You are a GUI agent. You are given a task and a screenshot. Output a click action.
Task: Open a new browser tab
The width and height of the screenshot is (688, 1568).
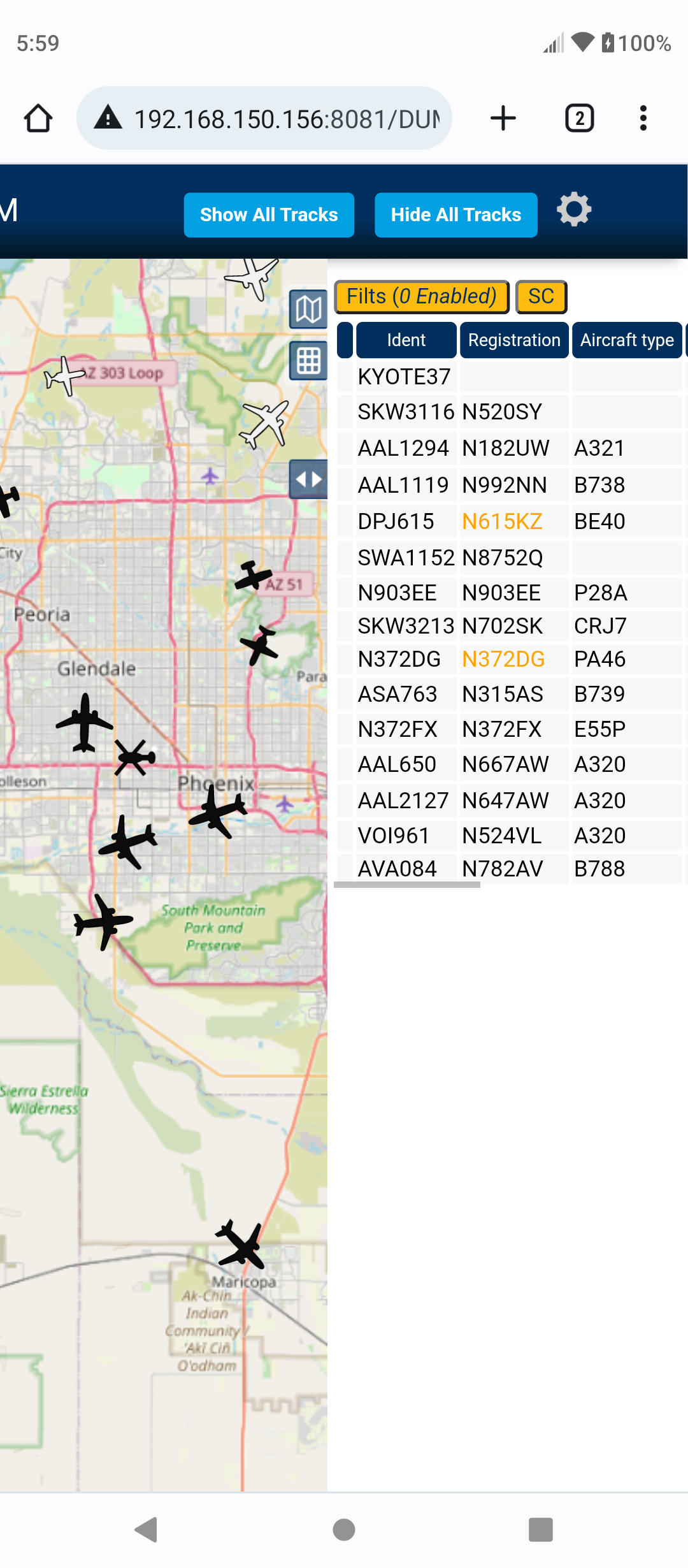(x=503, y=119)
